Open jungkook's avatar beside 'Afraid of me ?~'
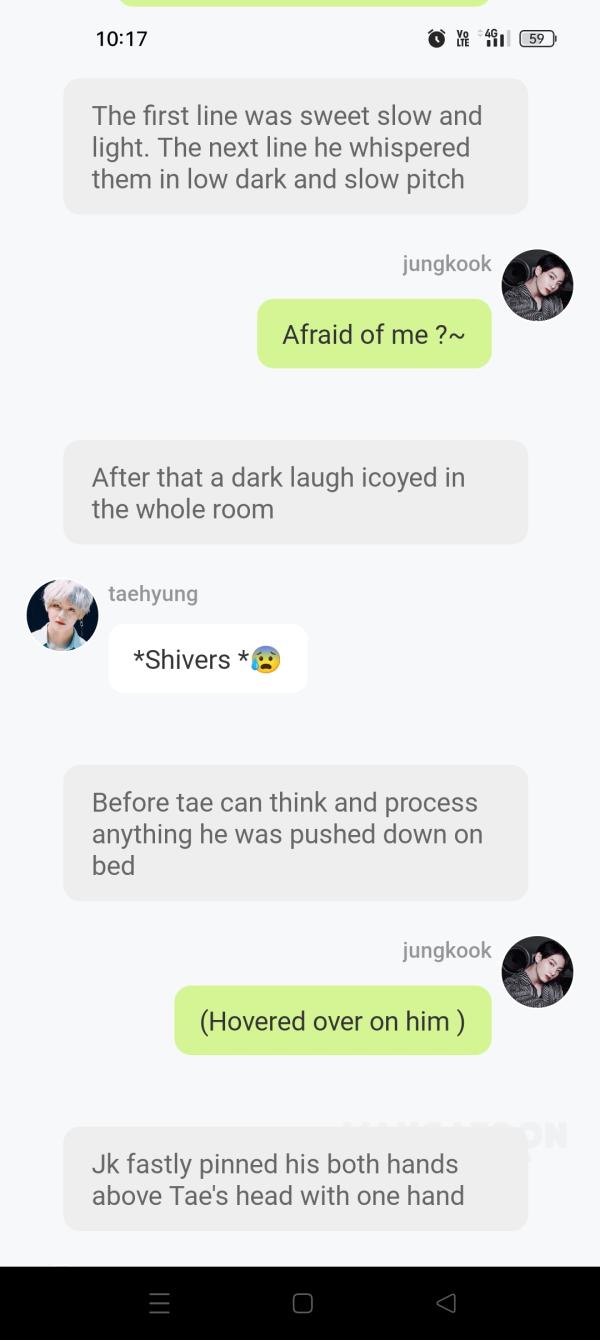The height and width of the screenshot is (1340, 600). 537,285
